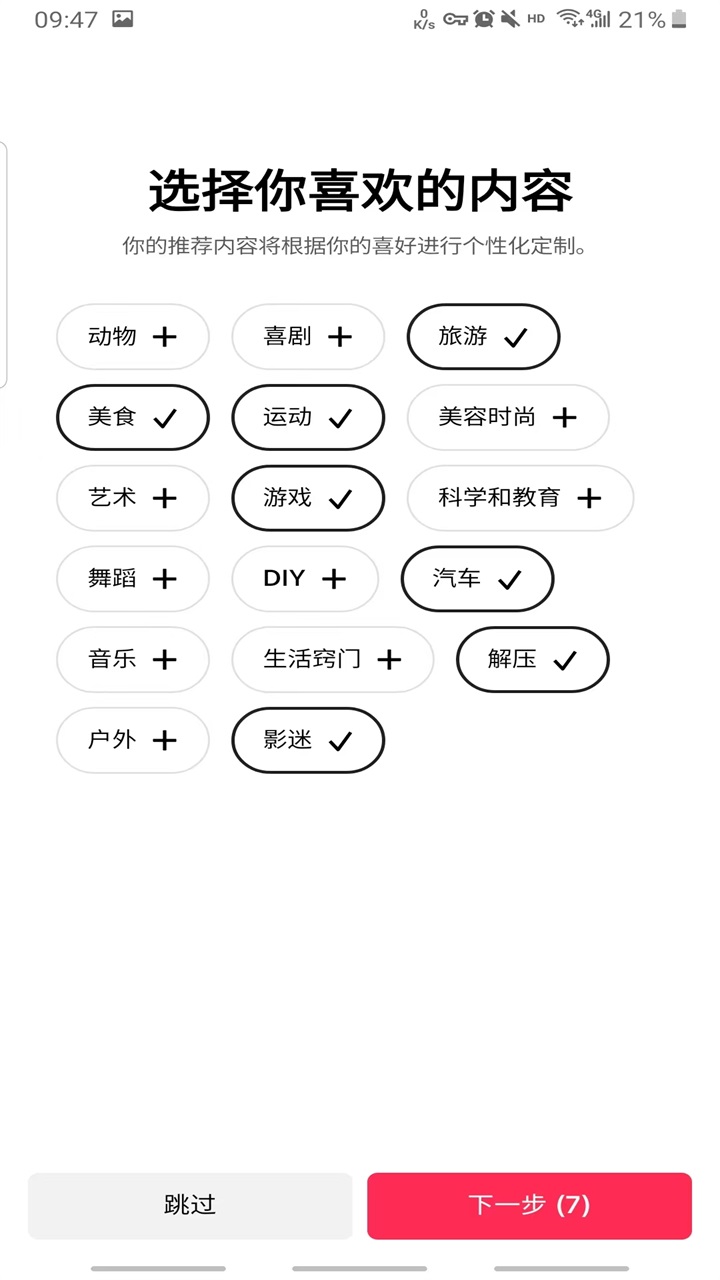720x1280 pixels.
Task: Deselect the 旅游 chip
Action: tap(483, 337)
